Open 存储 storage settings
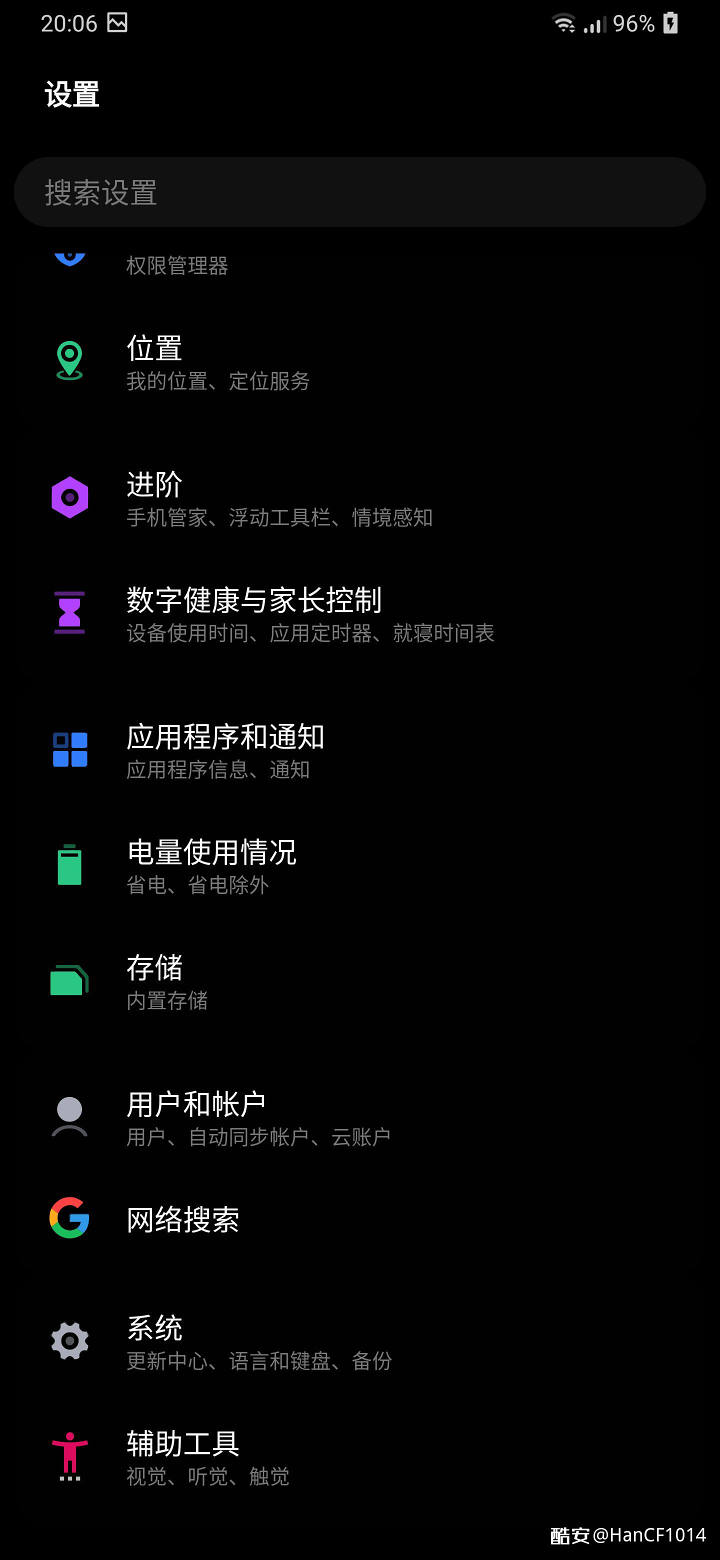The image size is (720, 1560). [x=360, y=981]
